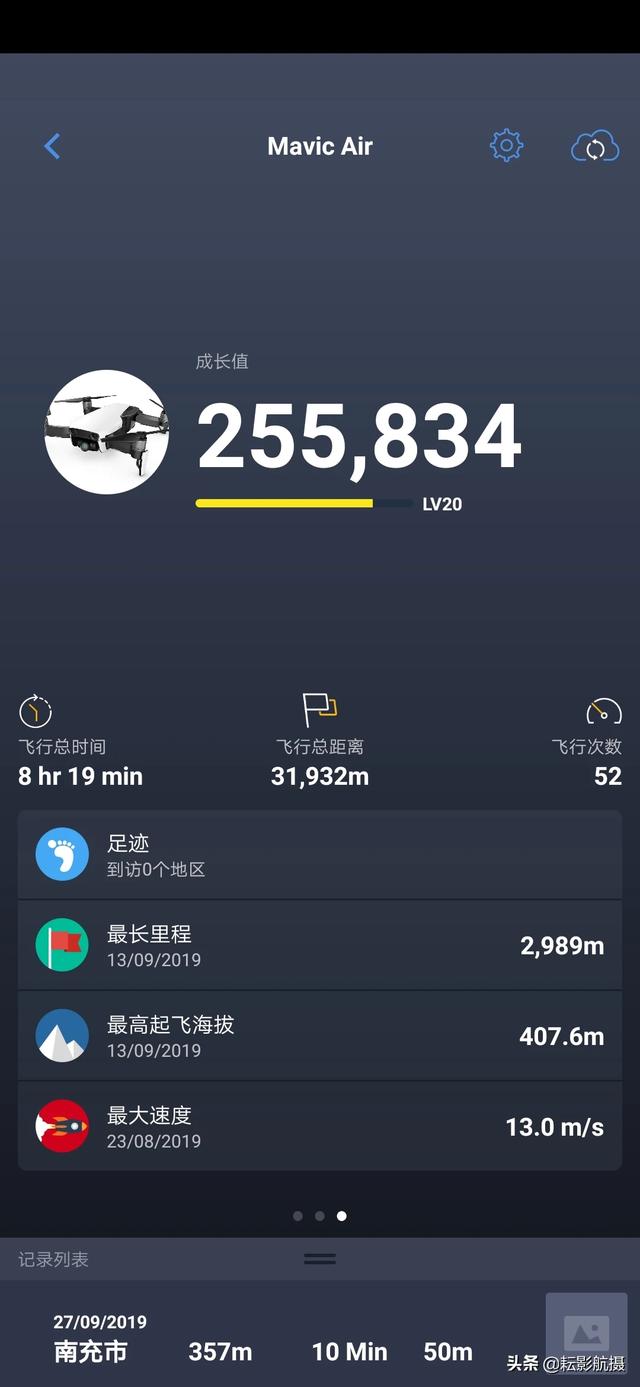Open the Mavic Air settings gear
Image resolution: width=640 pixels, height=1387 pixels.
(506, 146)
